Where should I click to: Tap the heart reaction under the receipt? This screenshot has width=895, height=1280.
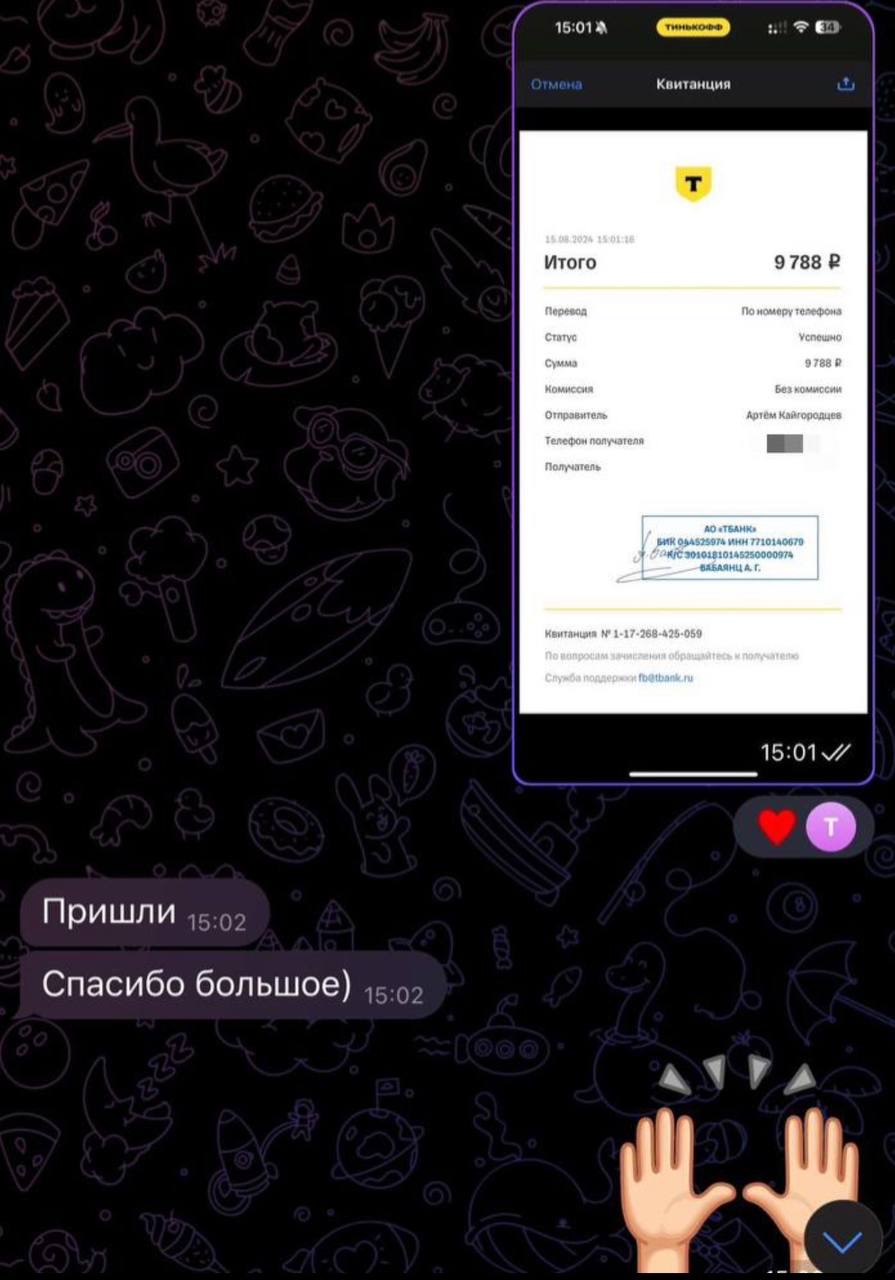point(776,827)
